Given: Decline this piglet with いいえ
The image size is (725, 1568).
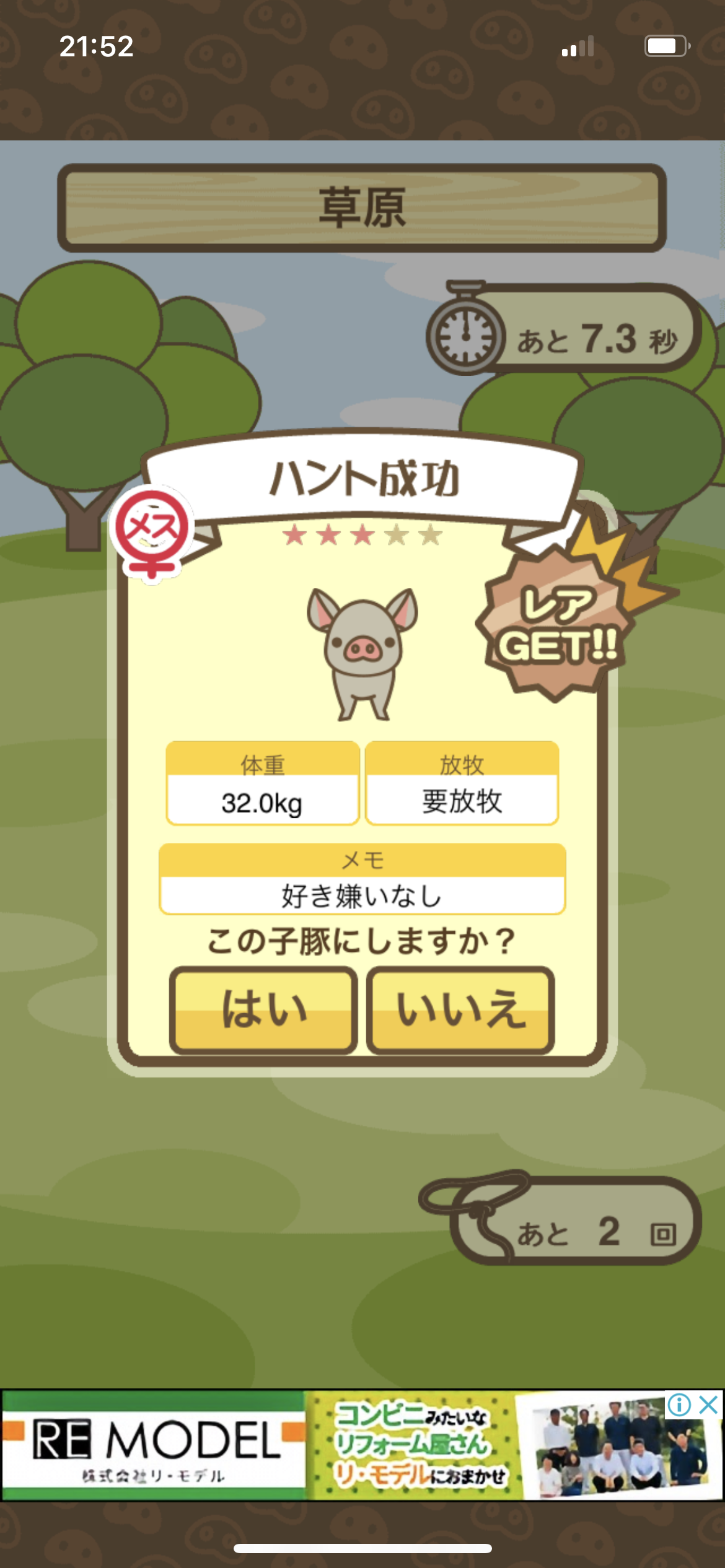Looking at the screenshot, I should click(460, 1010).
